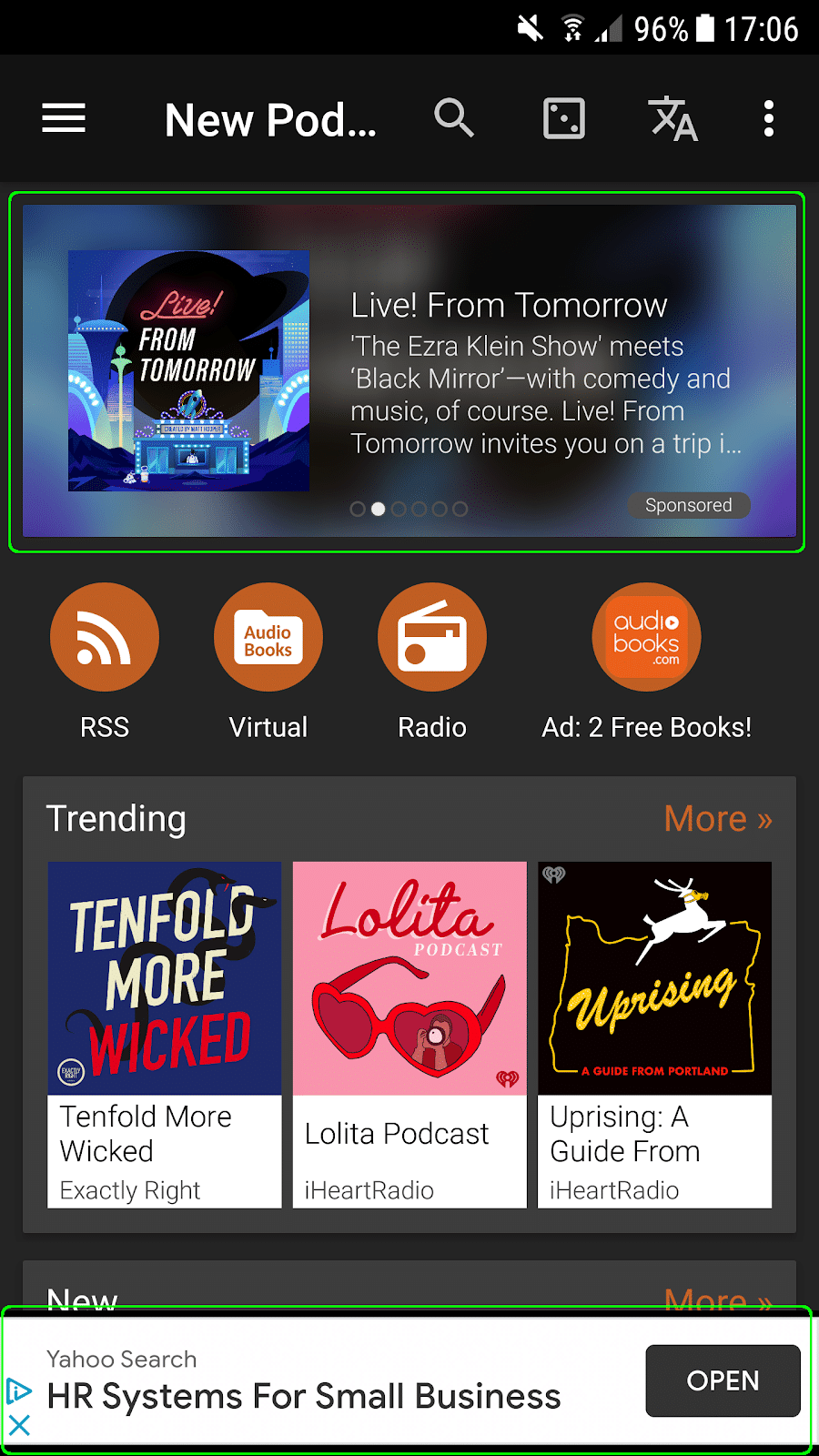Open the Lolita Podcast card
This screenshot has width=819, height=1456.
pos(409,1035)
